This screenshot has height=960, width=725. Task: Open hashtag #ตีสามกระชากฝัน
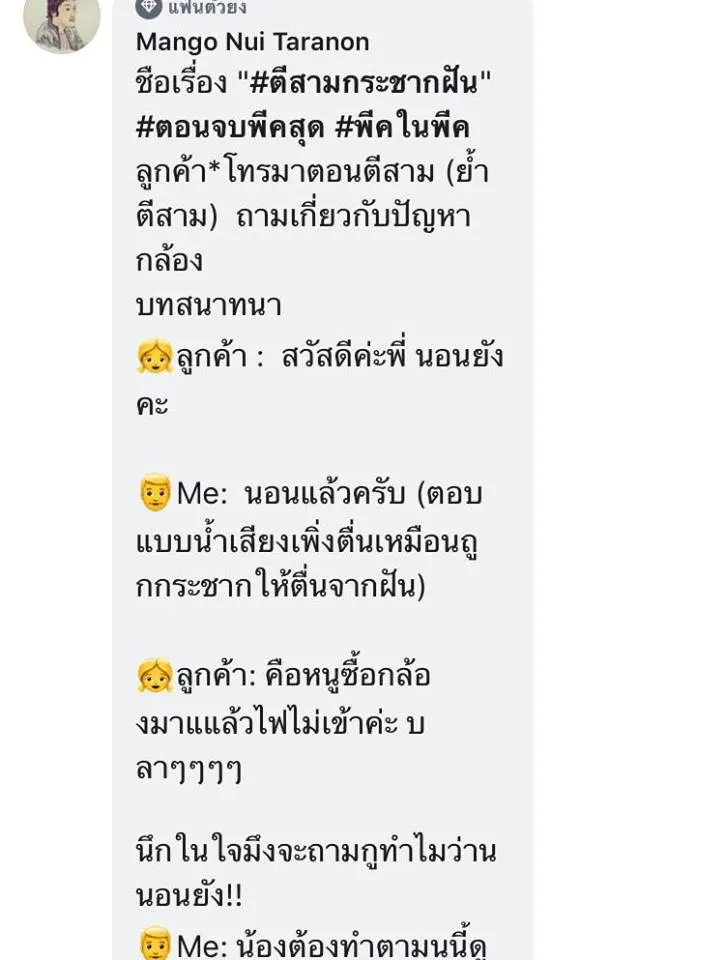pyautogui.click(x=387, y=84)
